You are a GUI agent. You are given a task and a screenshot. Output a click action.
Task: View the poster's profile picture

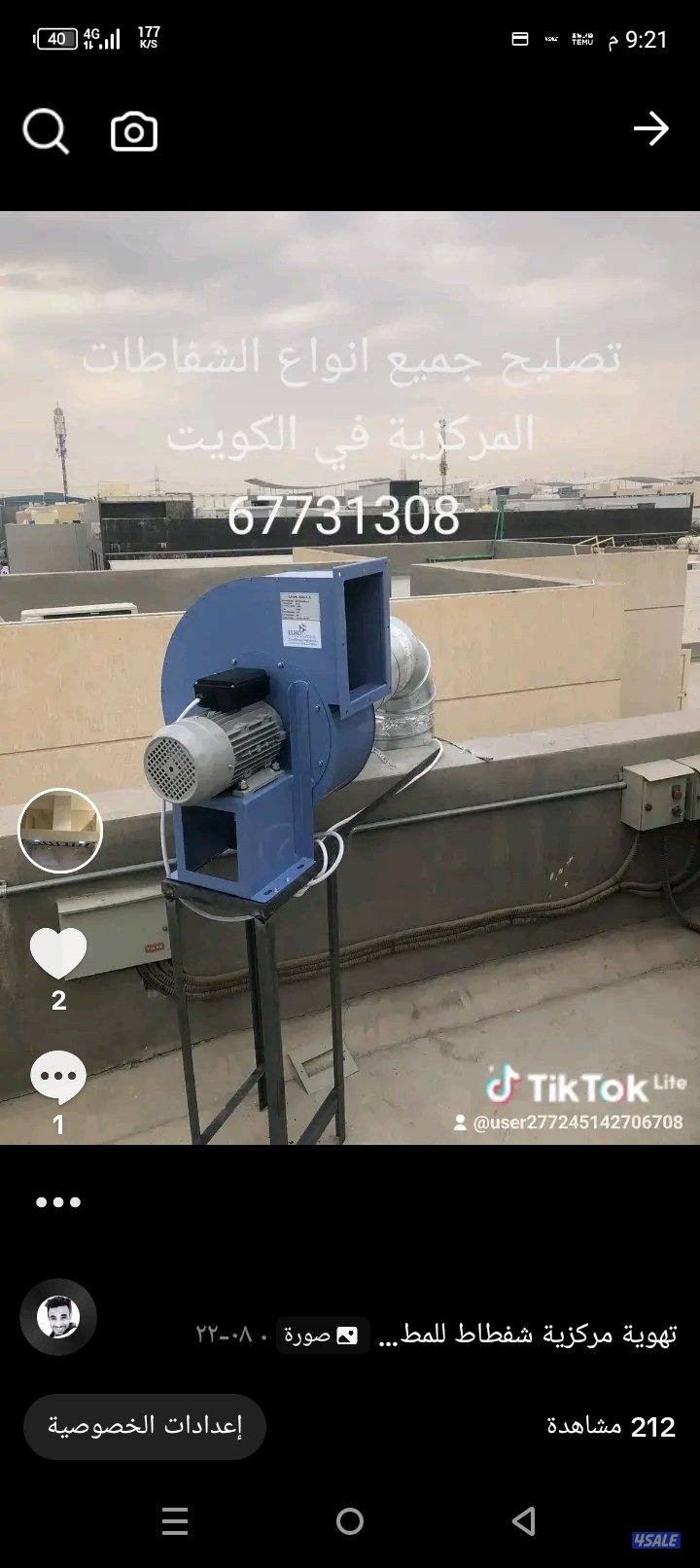point(58,1317)
